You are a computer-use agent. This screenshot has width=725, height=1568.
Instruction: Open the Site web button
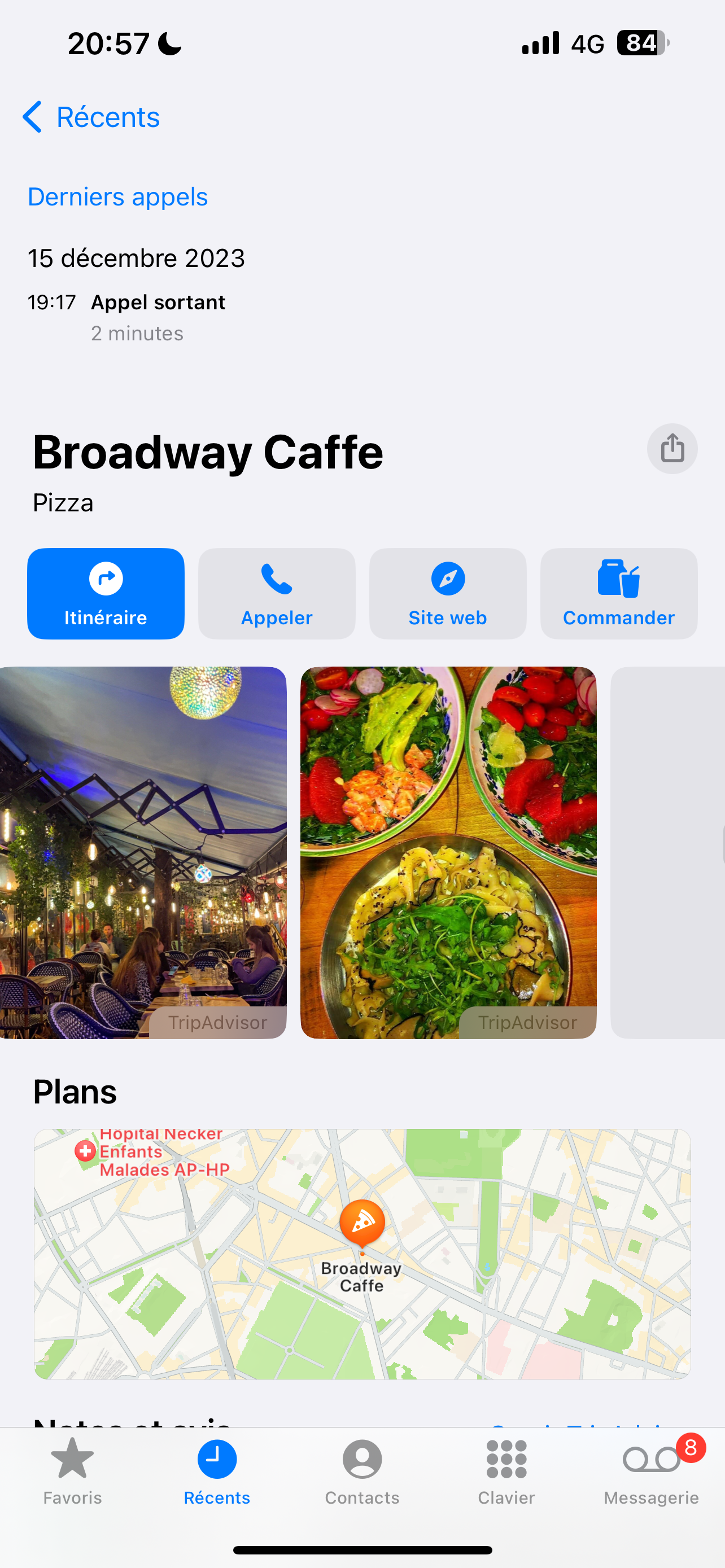(447, 593)
